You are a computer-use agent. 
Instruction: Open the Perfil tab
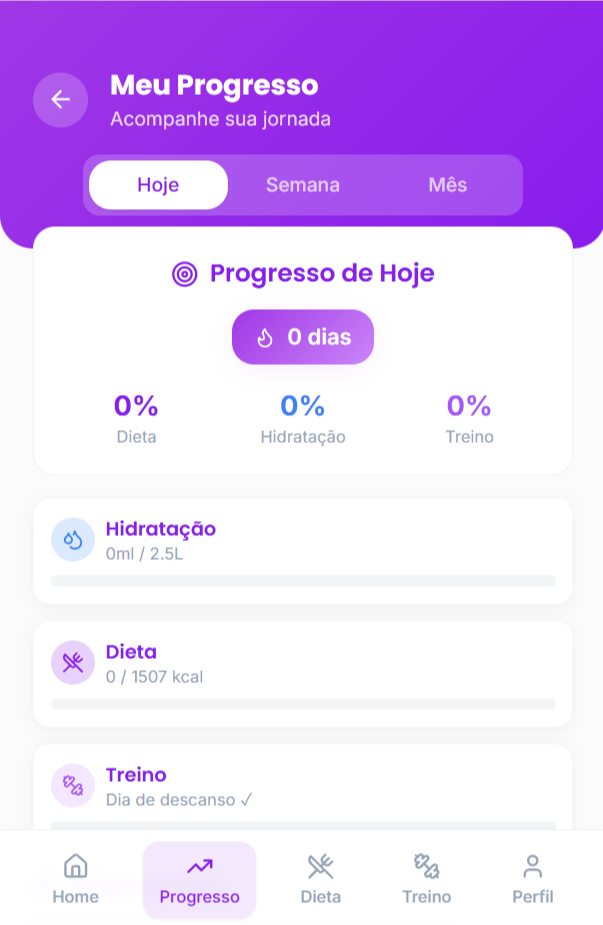point(532,880)
